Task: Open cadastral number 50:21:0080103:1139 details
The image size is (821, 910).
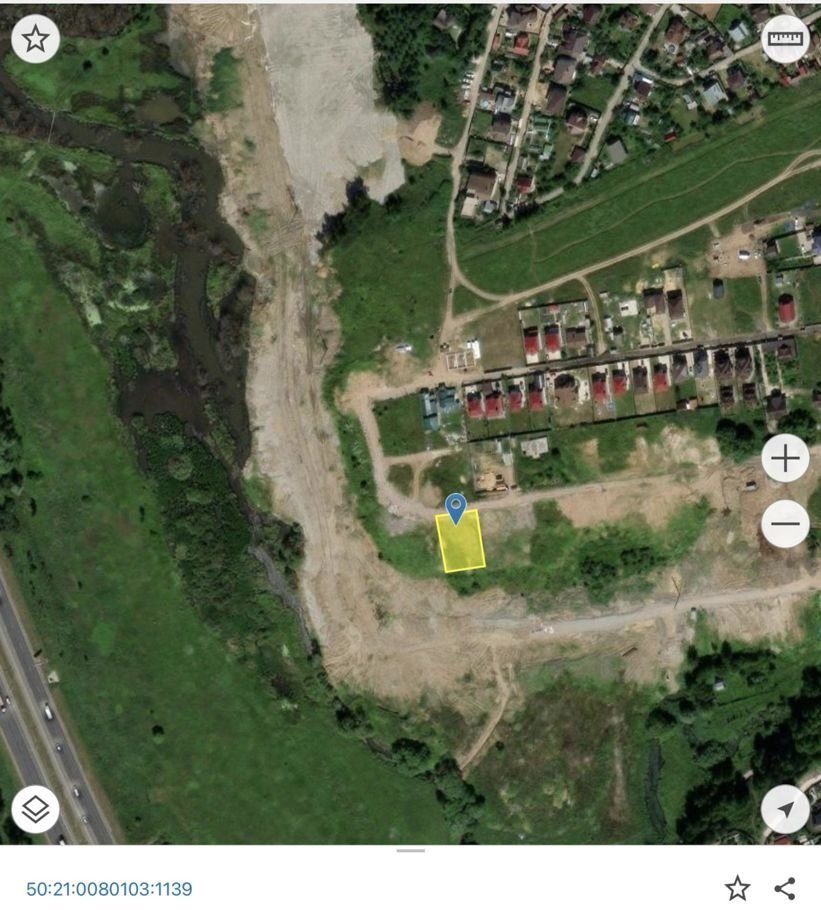Action: (109, 889)
